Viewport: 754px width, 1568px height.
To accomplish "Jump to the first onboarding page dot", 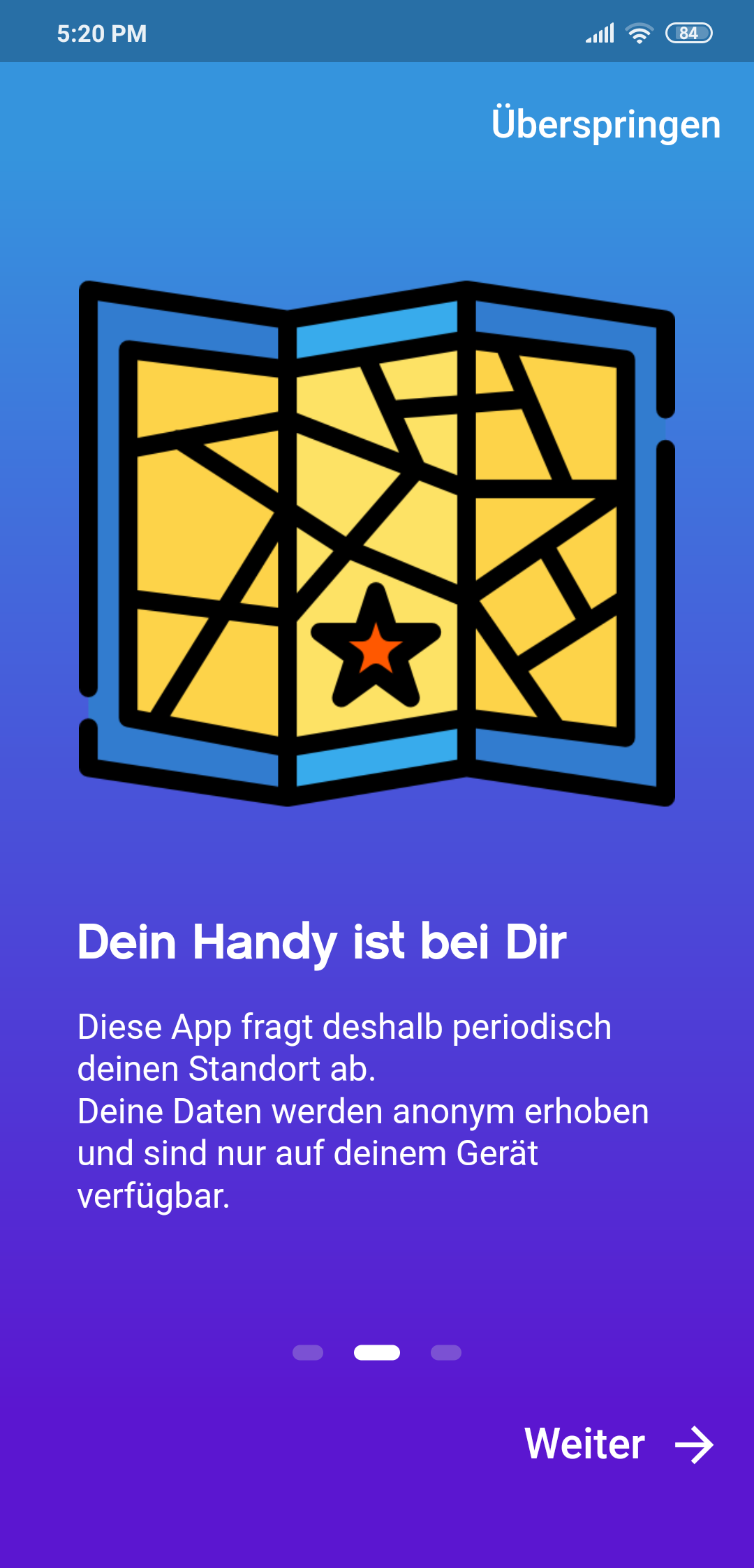I will click(x=308, y=1353).
